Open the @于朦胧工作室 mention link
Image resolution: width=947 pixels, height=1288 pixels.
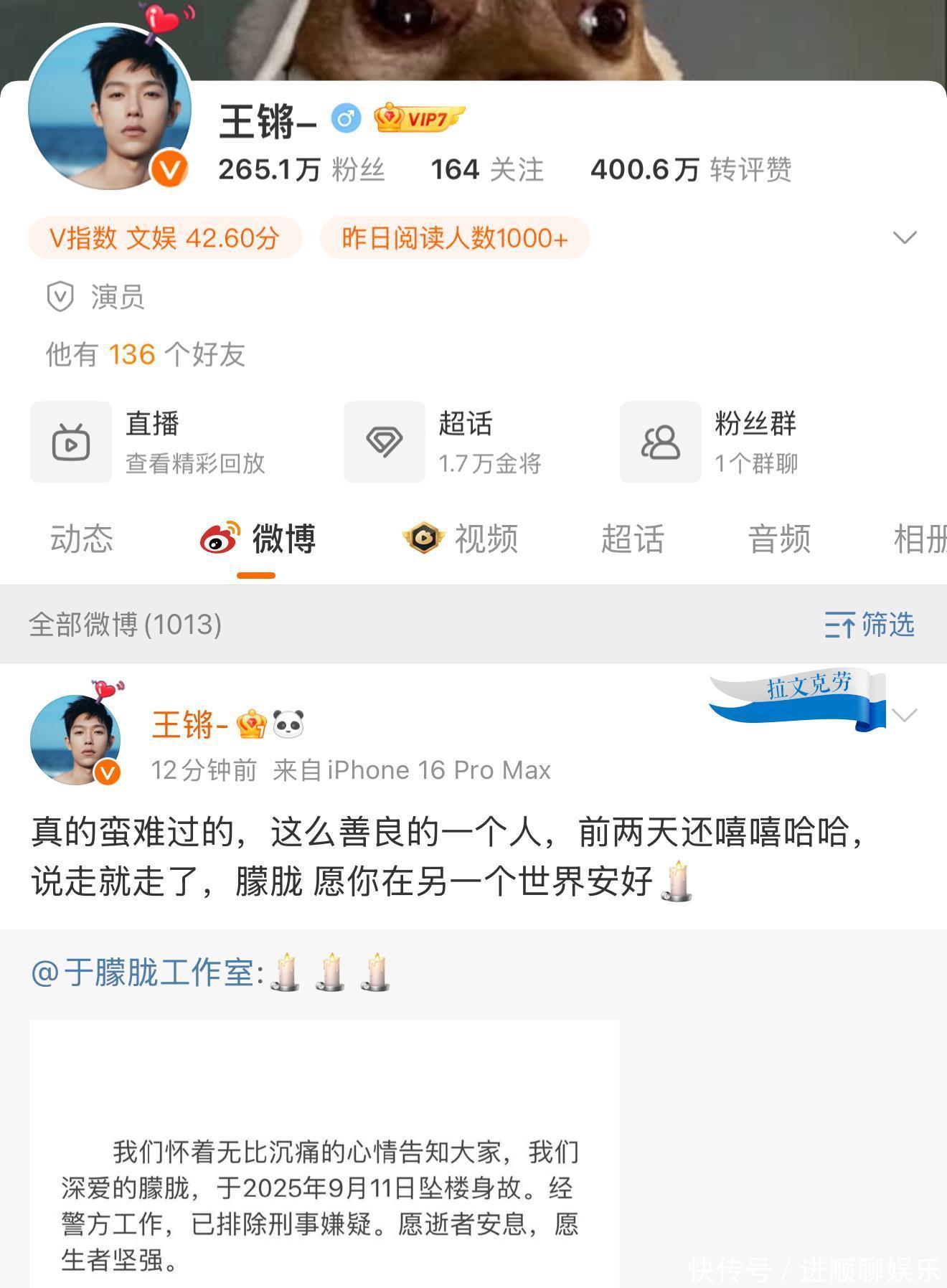[x=147, y=973]
